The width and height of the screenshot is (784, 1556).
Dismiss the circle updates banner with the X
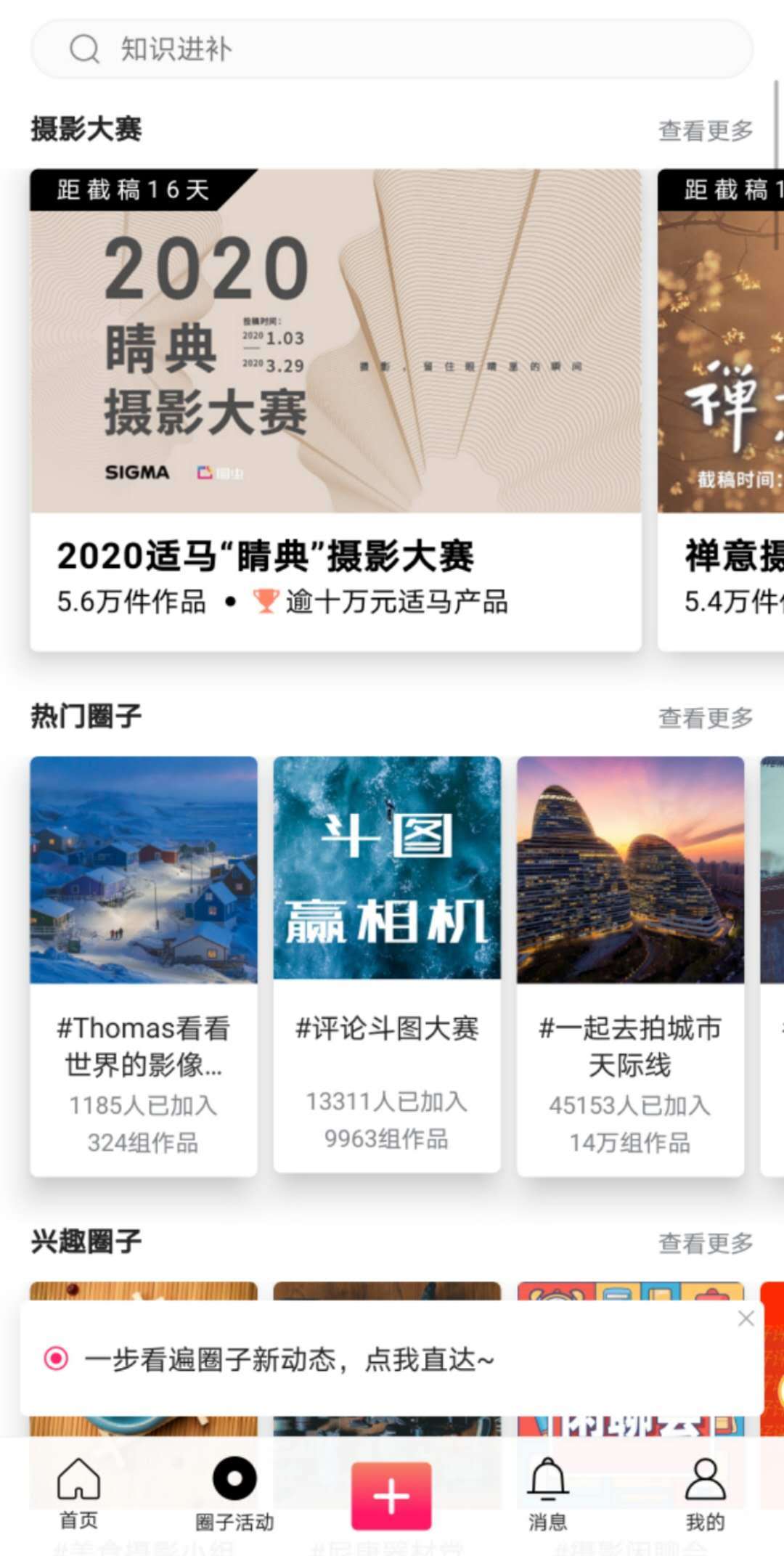tap(746, 1318)
